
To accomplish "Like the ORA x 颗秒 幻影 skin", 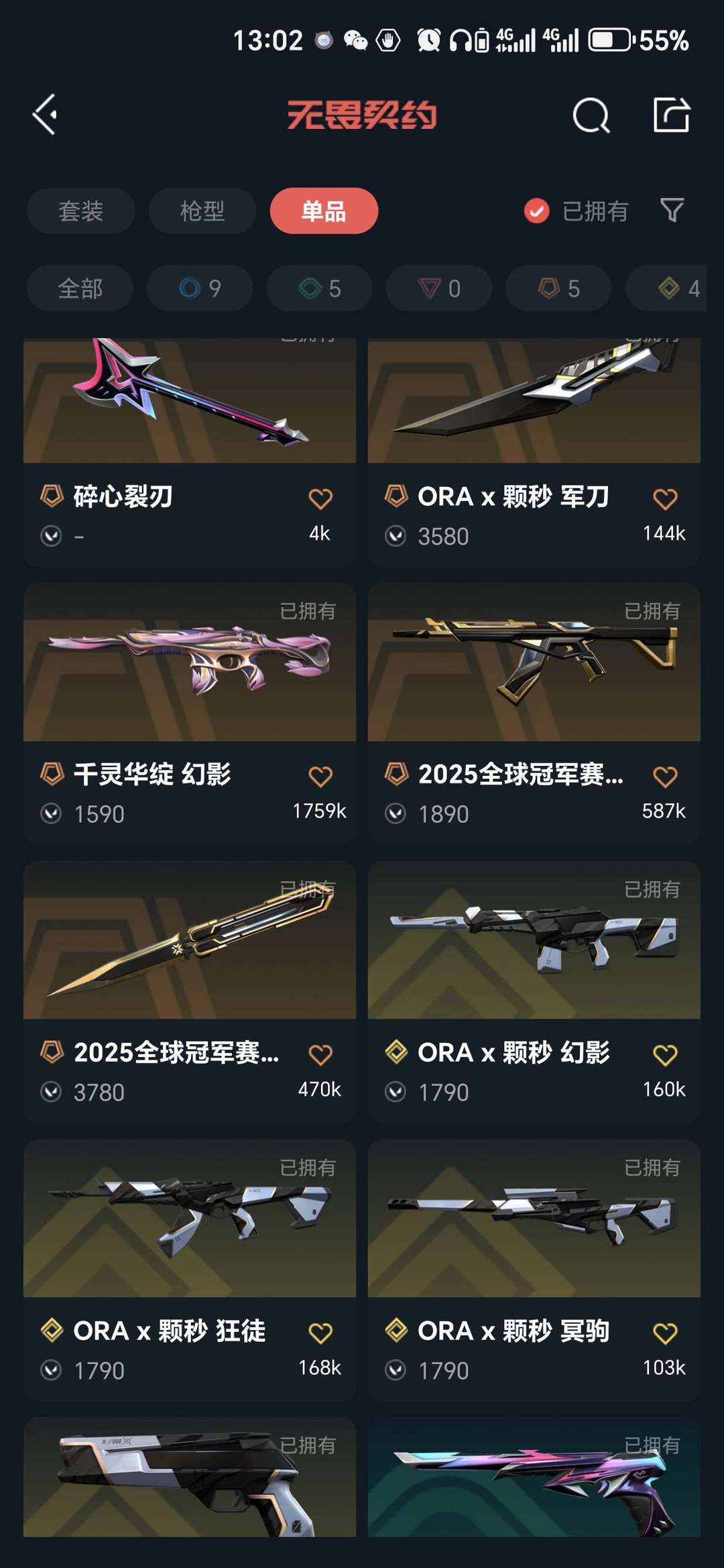I will point(664,1055).
